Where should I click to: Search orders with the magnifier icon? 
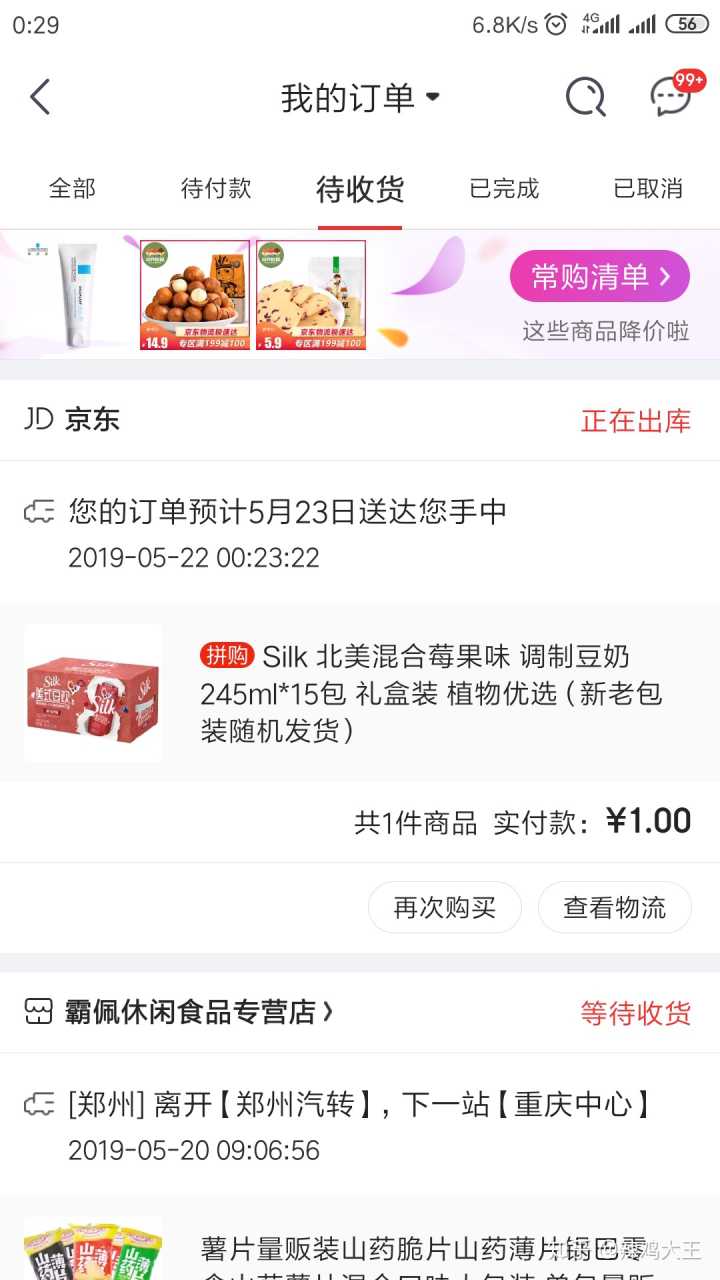tap(585, 97)
